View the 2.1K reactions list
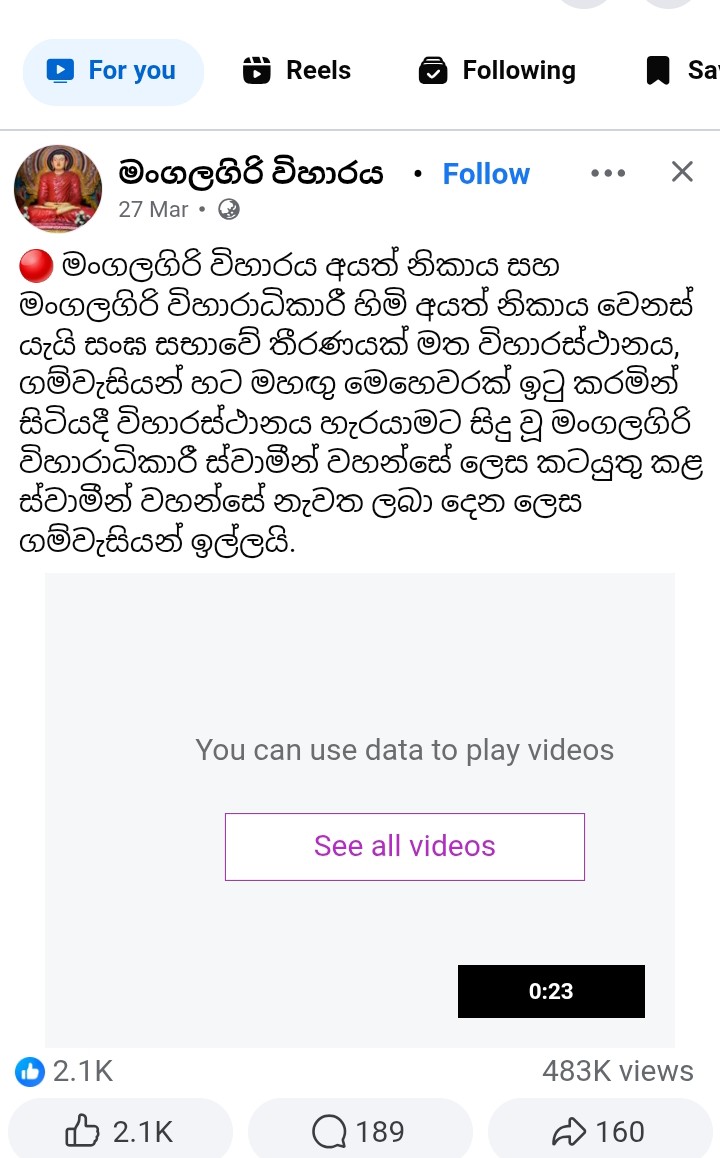This screenshot has width=720, height=1158. click(x=64, y=1071)
